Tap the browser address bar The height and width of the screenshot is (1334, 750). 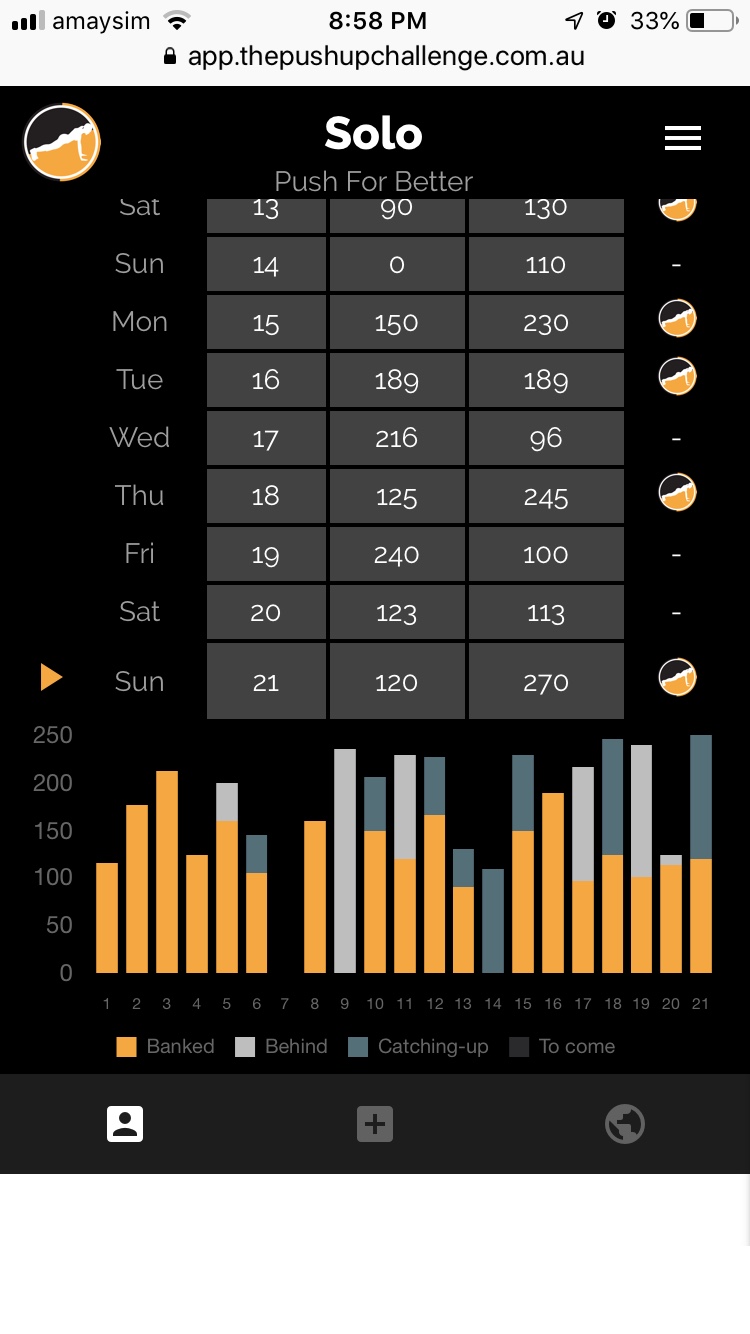coord(375,57)
